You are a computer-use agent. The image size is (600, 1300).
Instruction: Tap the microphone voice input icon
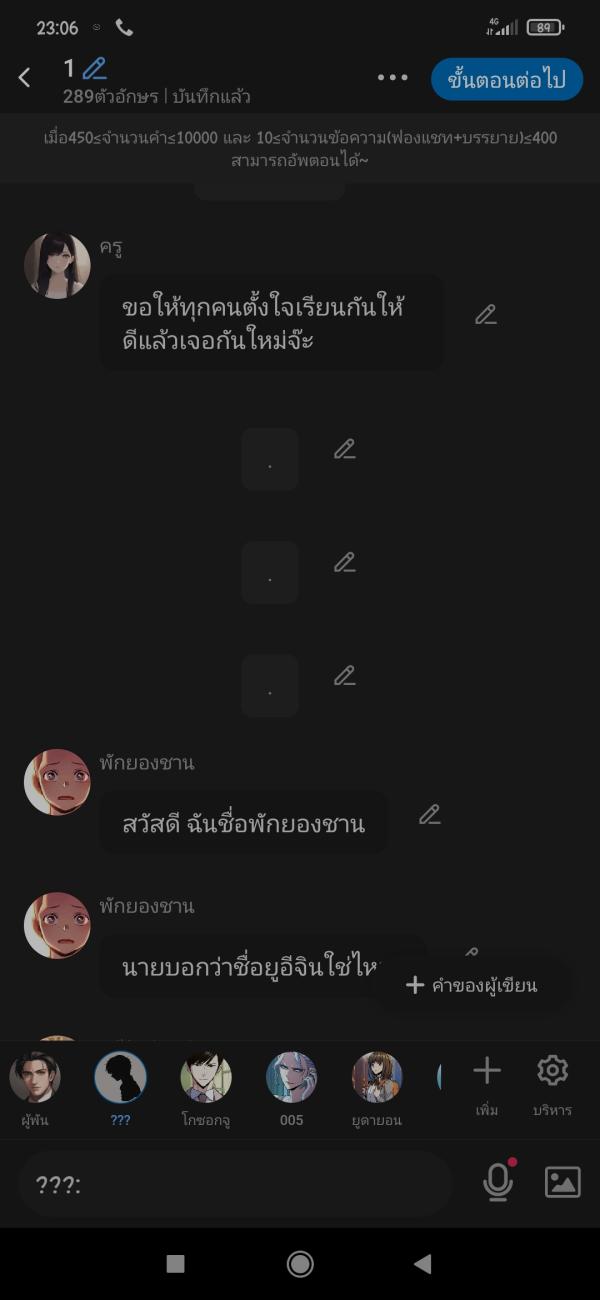(497, 1182)
